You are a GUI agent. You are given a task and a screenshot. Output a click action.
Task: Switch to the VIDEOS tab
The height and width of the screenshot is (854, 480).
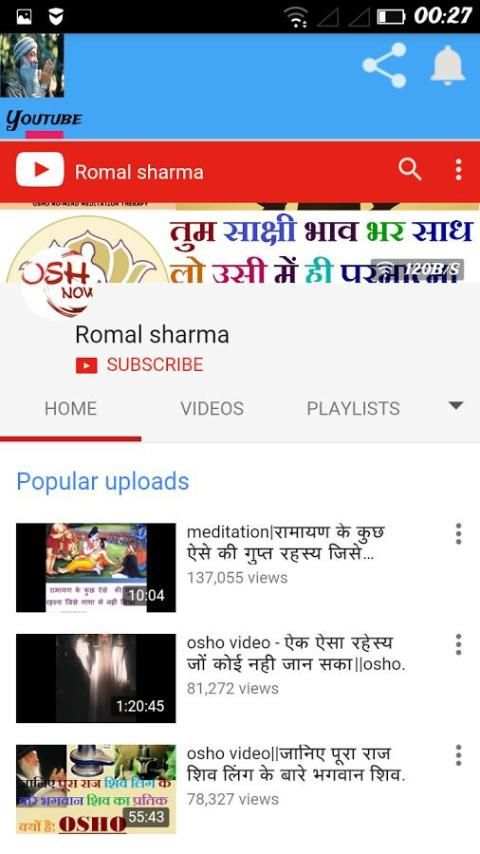(x=212, y=408)
